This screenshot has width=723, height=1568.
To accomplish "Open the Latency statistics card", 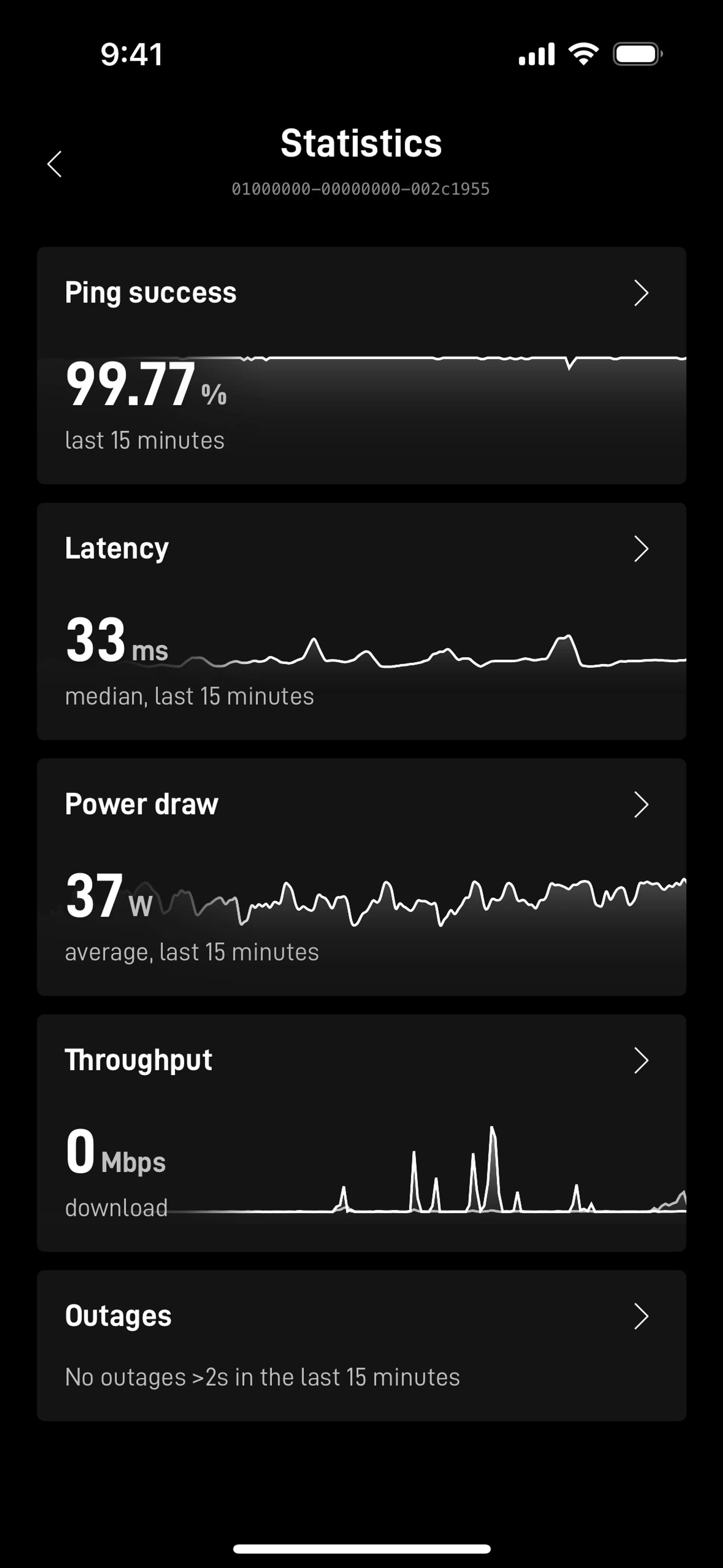I will tap(361, 621).
